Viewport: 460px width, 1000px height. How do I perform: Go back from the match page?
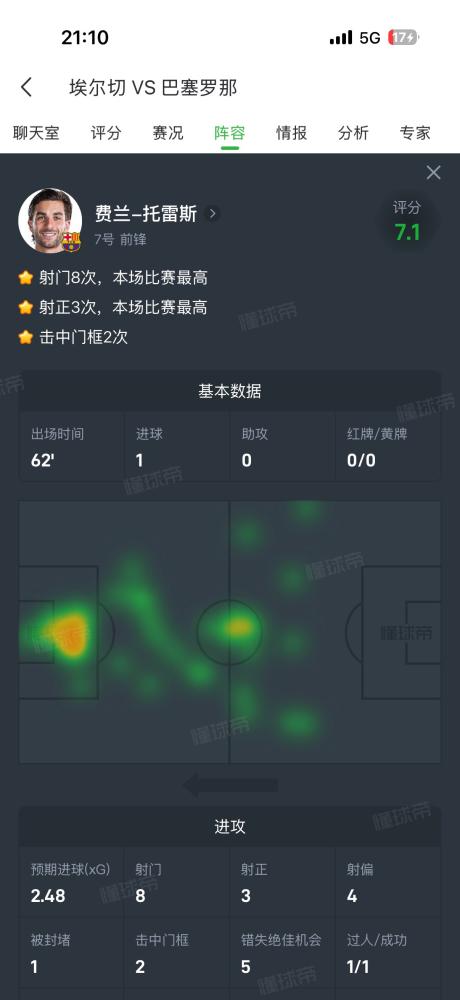(x=26, y=87)
